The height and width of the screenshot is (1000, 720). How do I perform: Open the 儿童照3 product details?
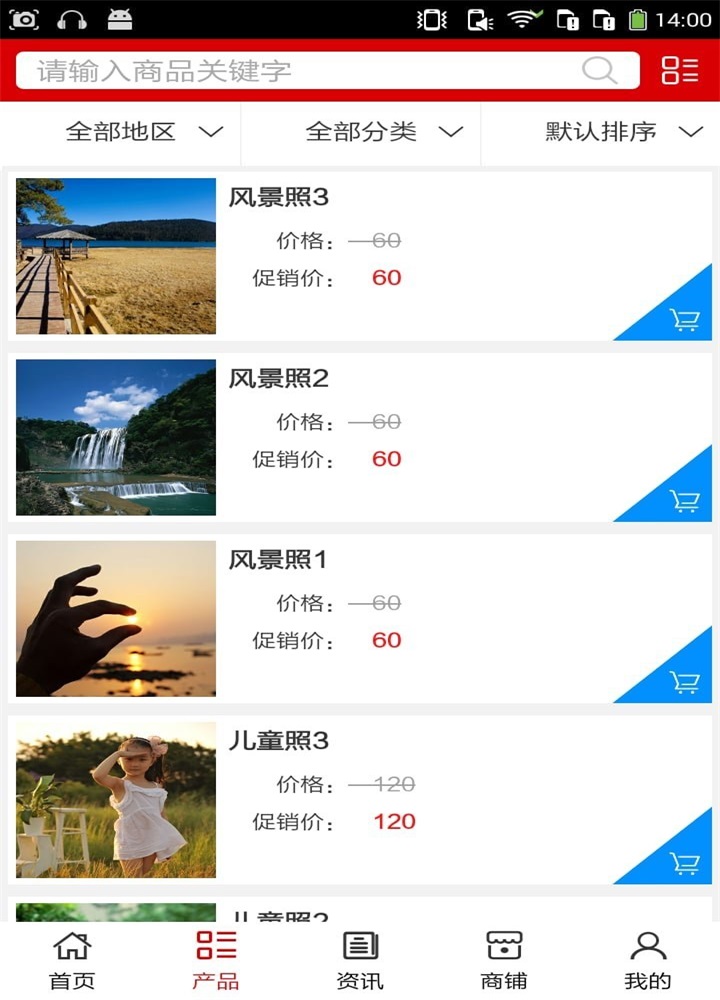pos(360,799)
